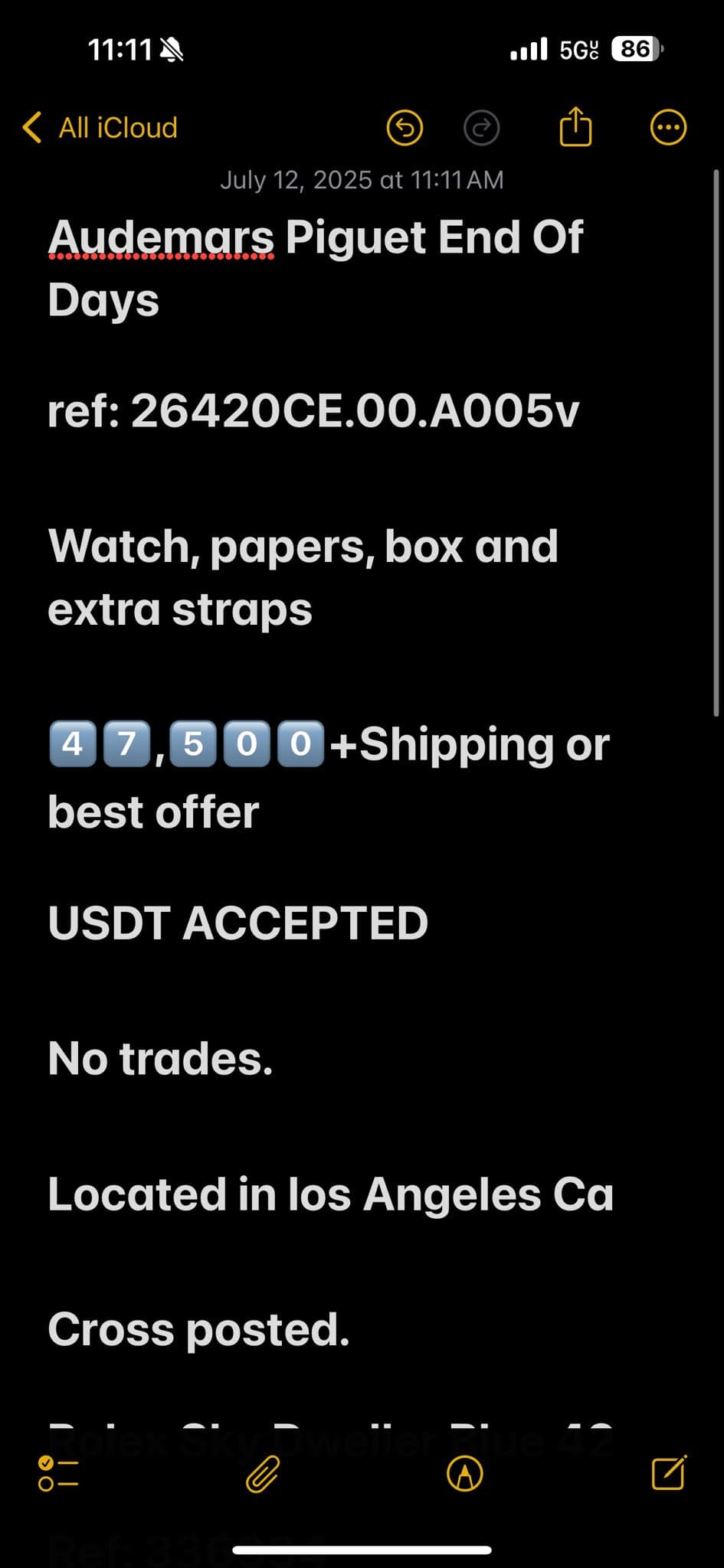Tap the redo arrow icon
724x1568 pixels.
482,128
